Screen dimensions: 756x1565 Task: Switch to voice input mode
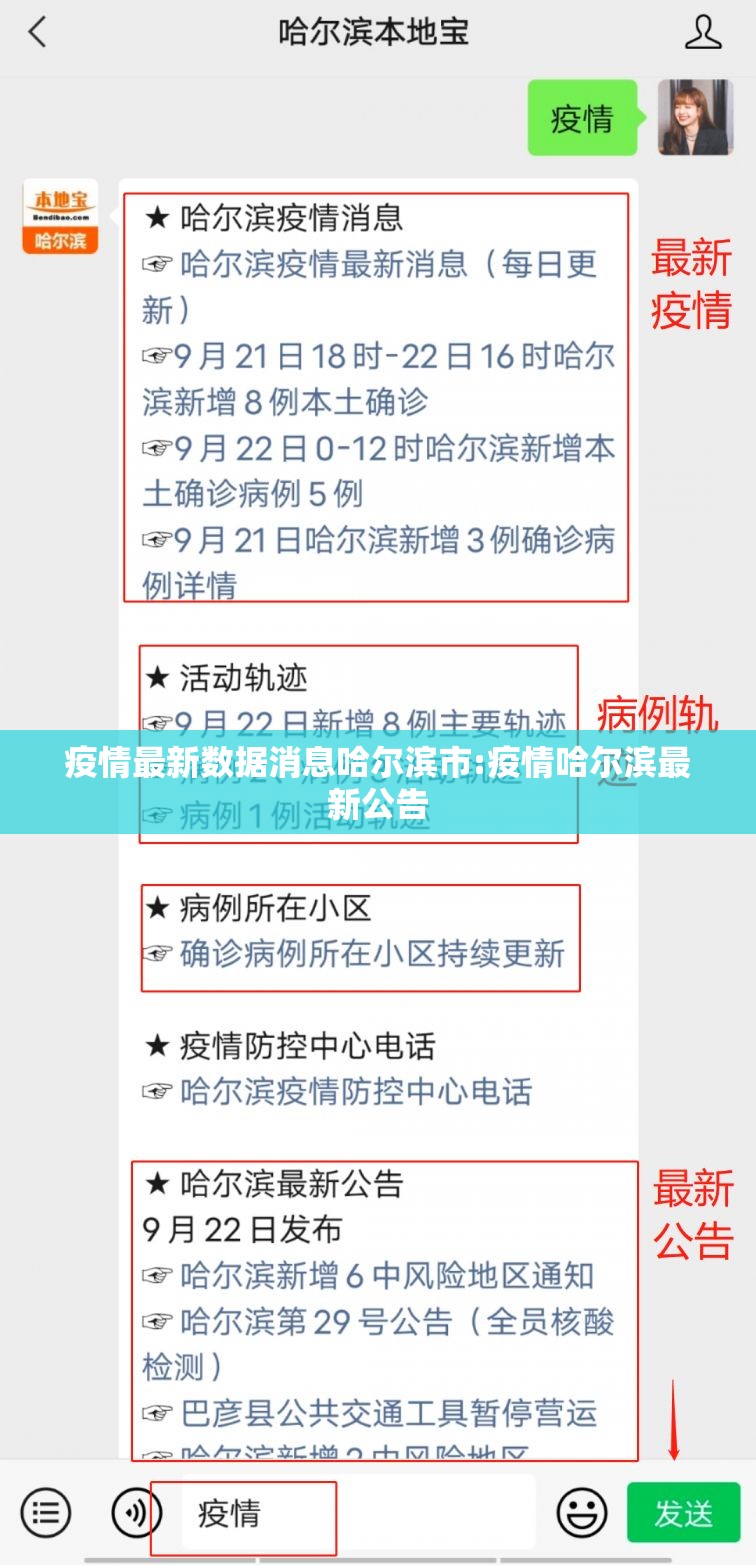coord(133,1512)
